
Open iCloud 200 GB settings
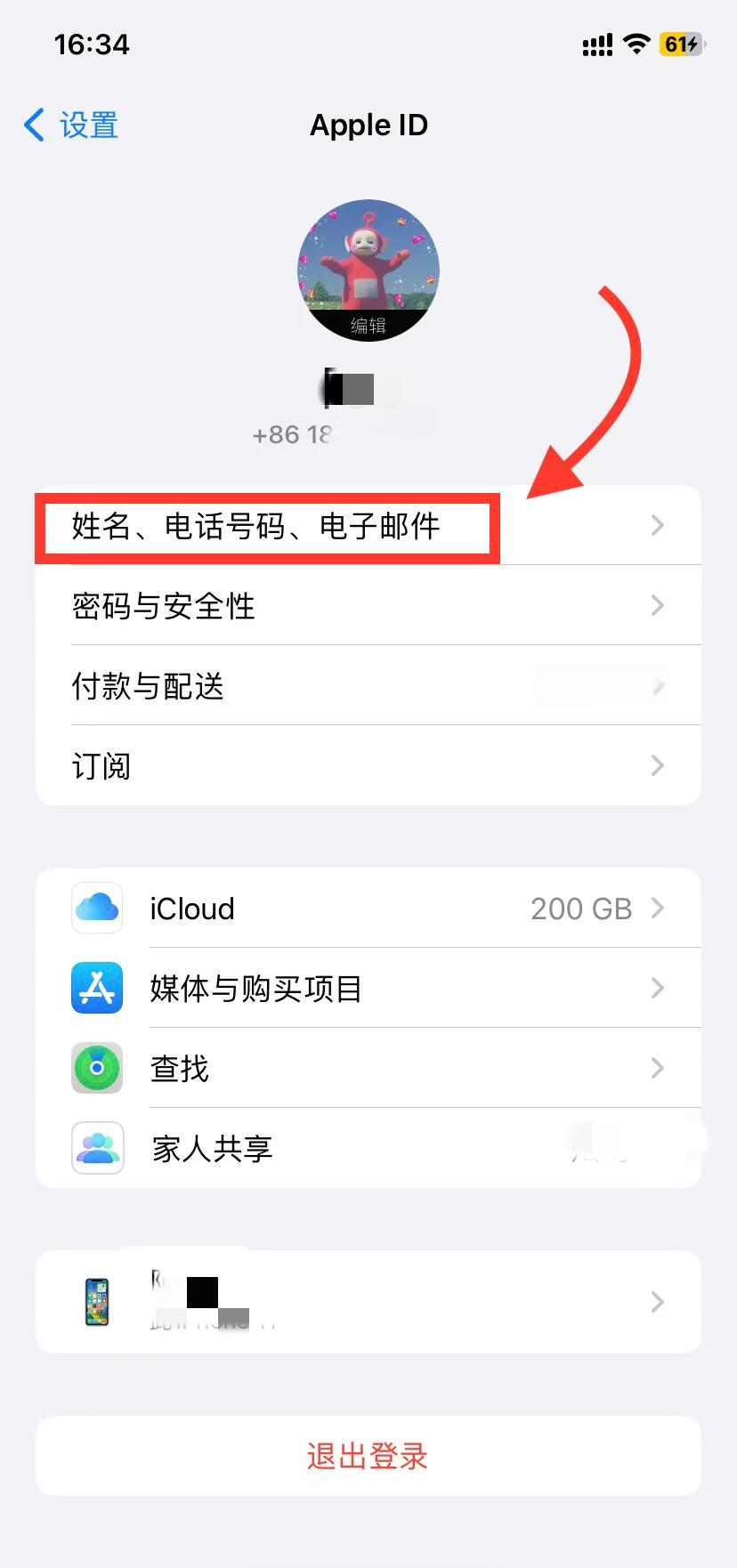click(x=367, y=909)
